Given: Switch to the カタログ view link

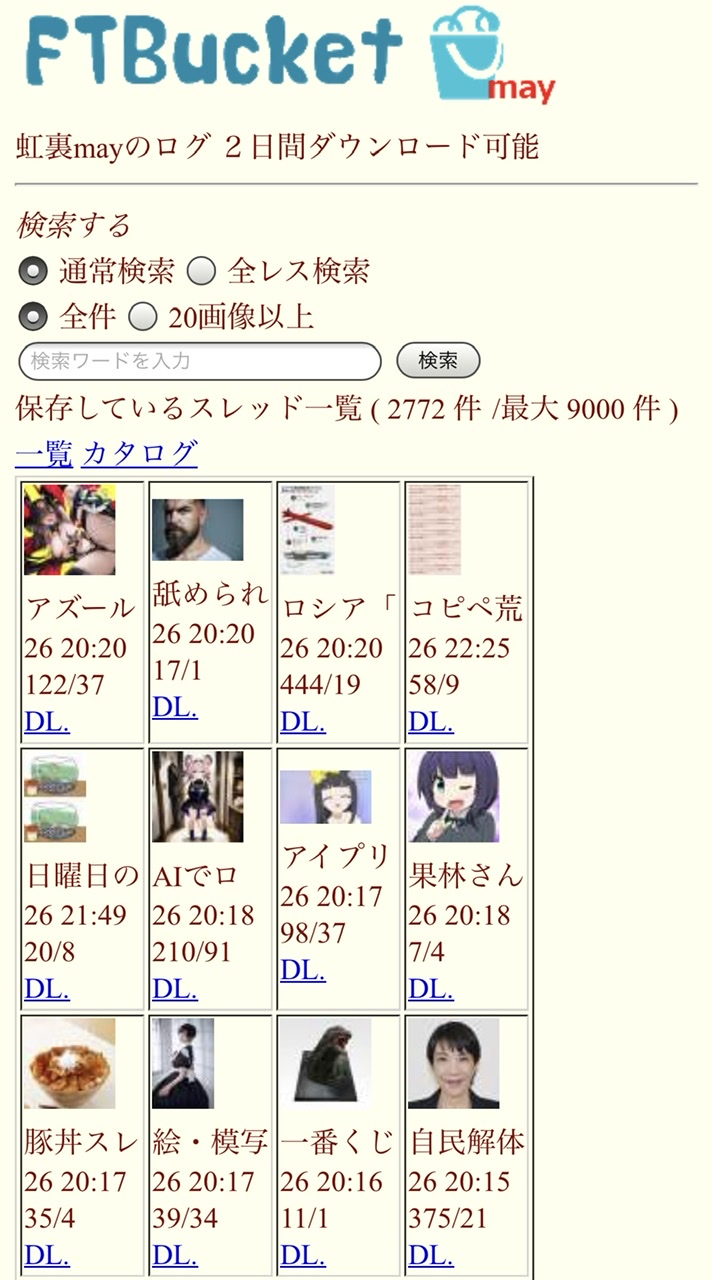Looking at the screenshot, I should [x=140, y=454].
